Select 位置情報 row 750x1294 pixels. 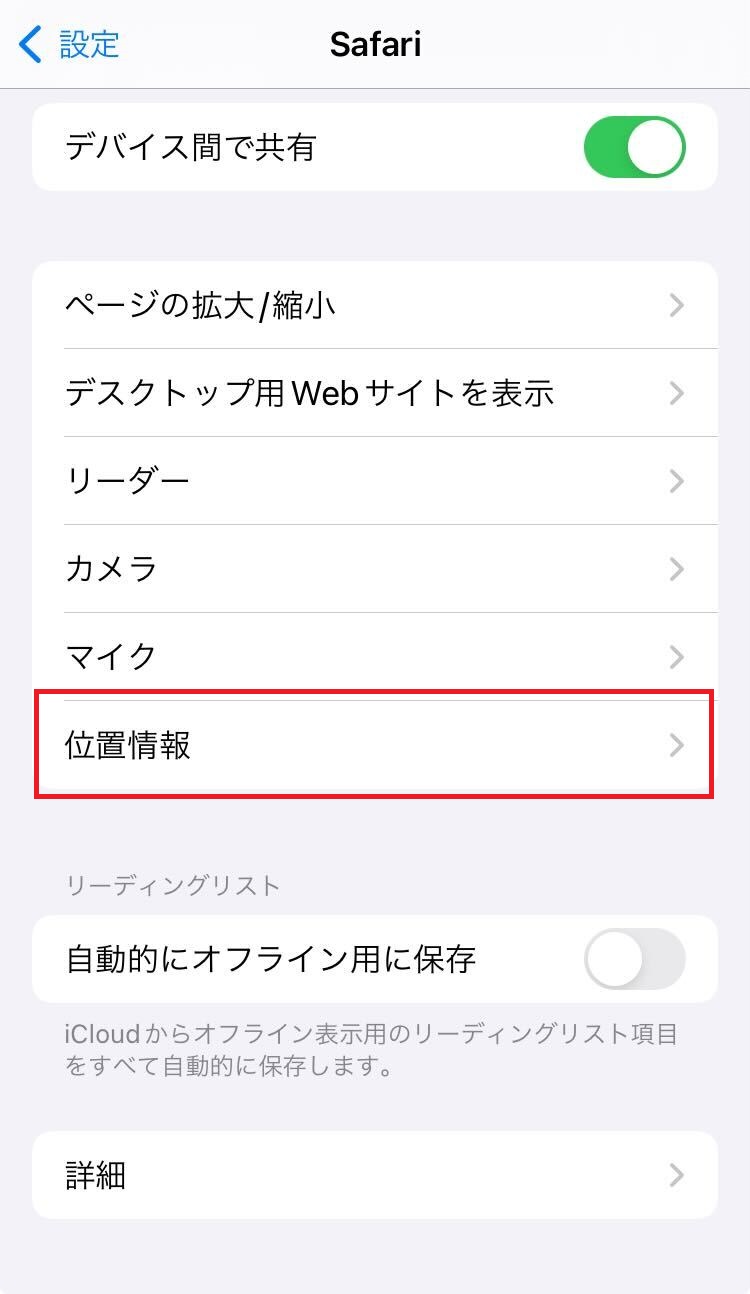pos(375,745)
